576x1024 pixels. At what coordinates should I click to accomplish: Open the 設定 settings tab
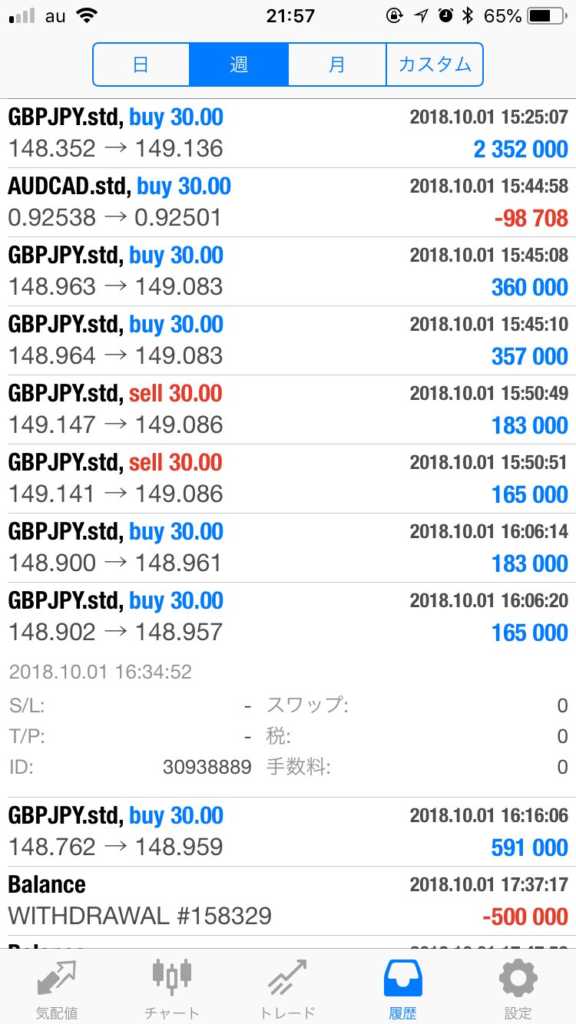(518, 988)
